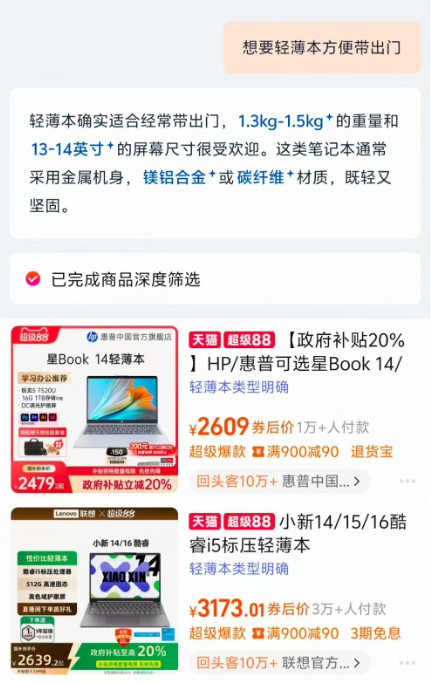Viewport: 431px width, 683px height.
Task: Open the HP/惠普可选星Book 14 listing title
Action: 297,352
